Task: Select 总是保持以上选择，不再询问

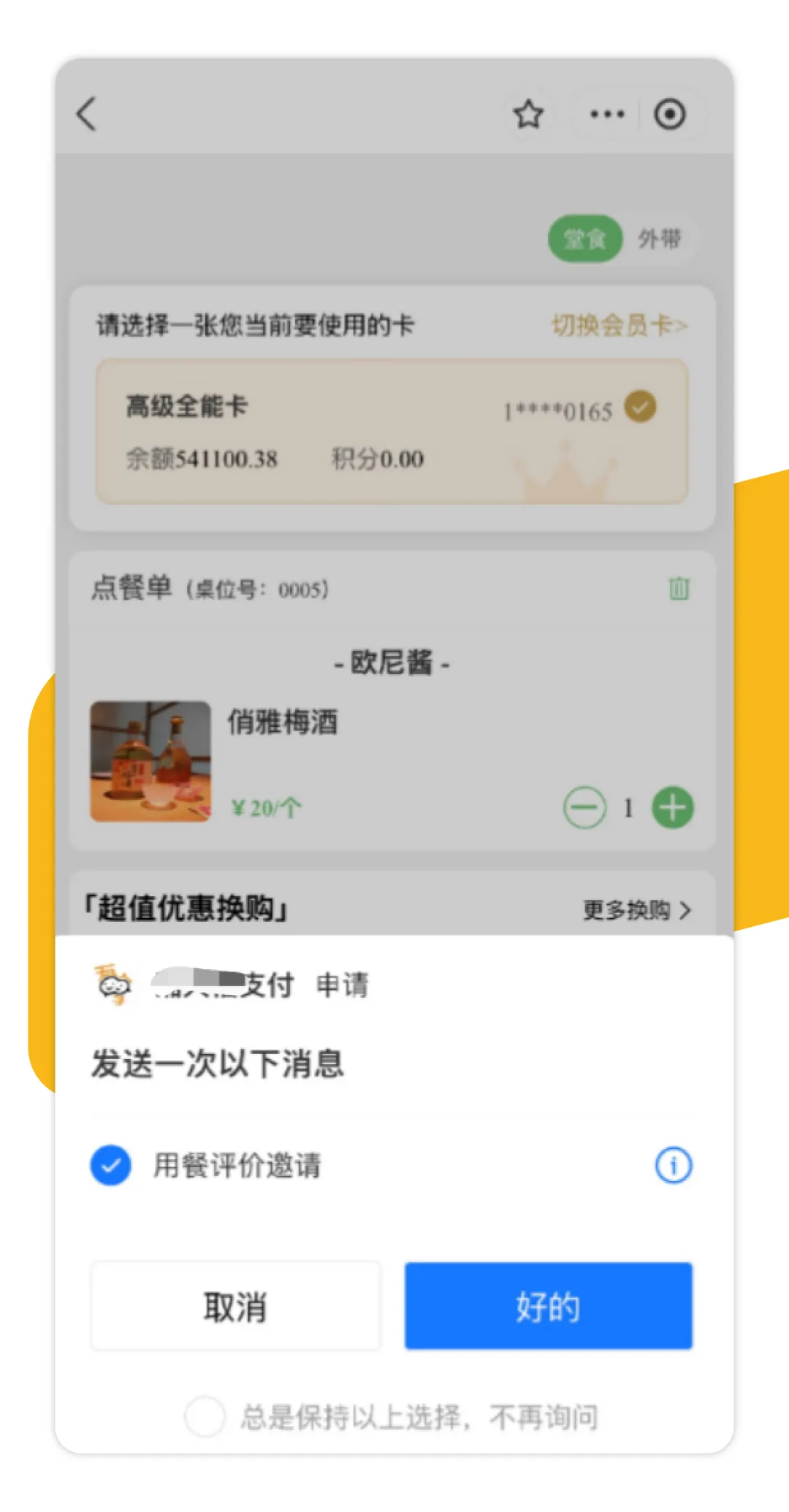Action: point(205,1417)
